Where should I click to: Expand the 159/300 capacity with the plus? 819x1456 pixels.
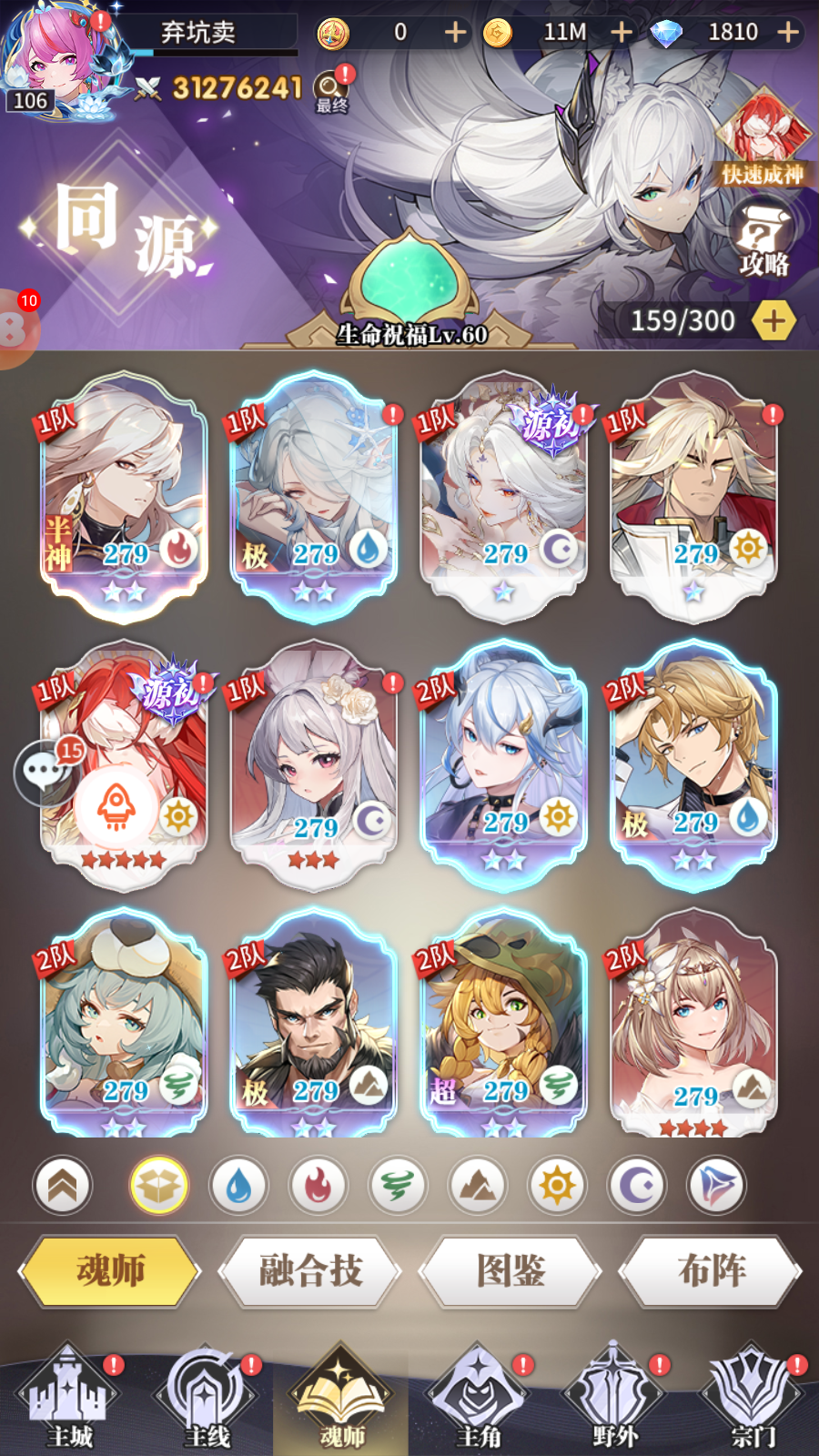(773, 320)
